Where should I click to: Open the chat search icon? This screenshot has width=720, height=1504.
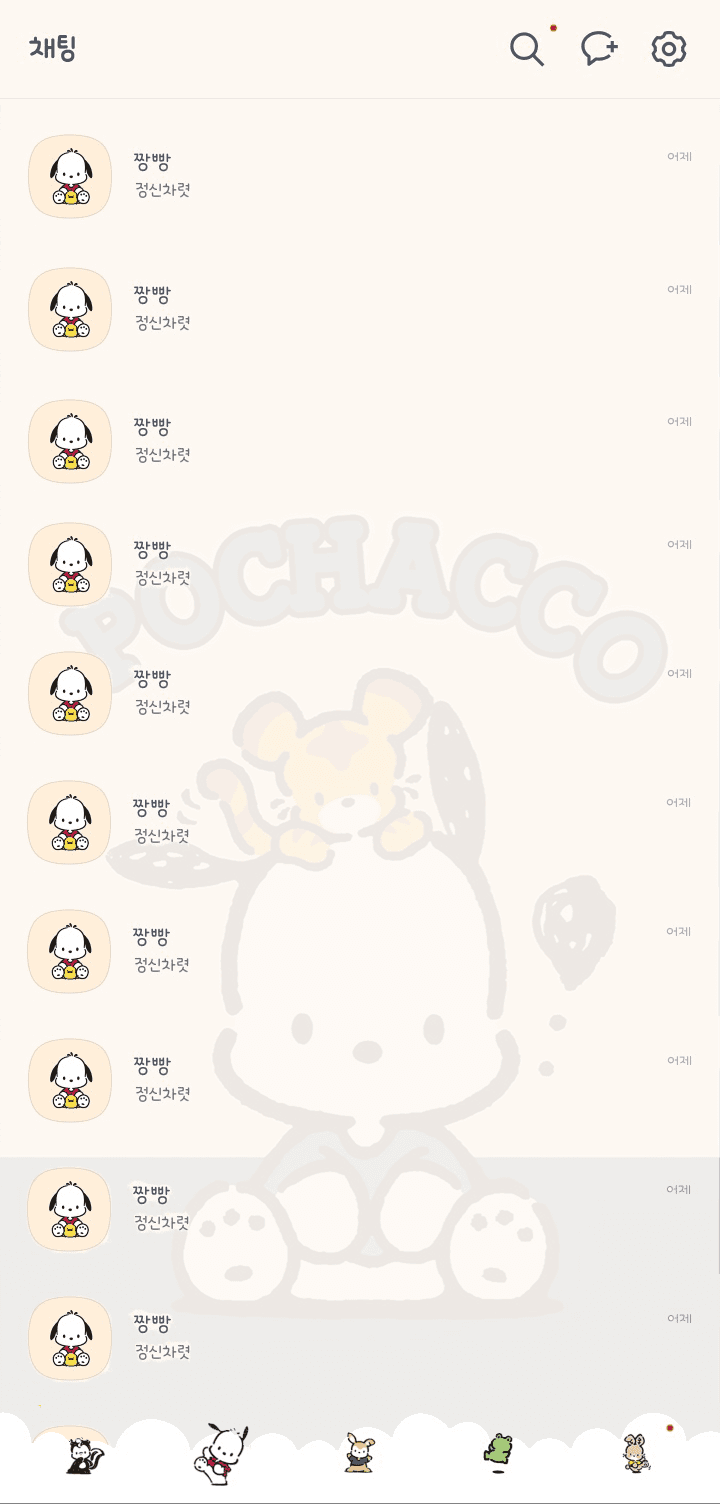[527, 48]
